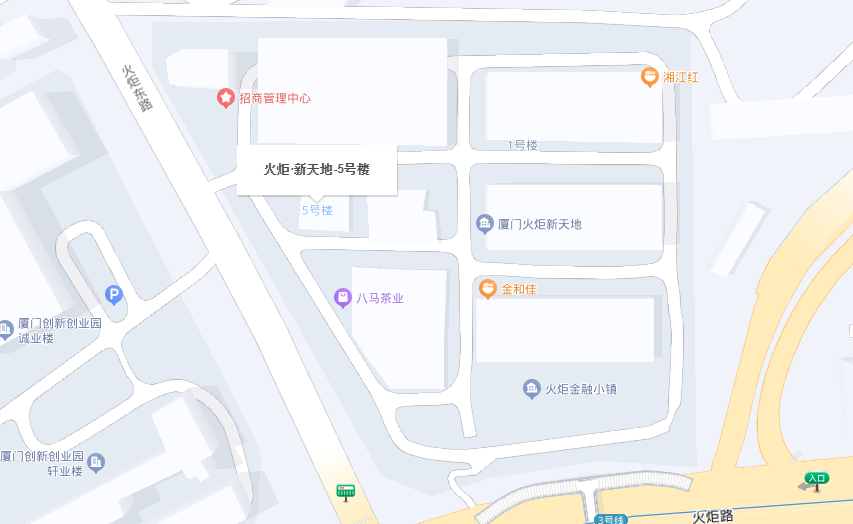Open the 厦门创新创业园轩业楼 marker
This screenshot has height=524, width=853.
[x=97, y=462]
